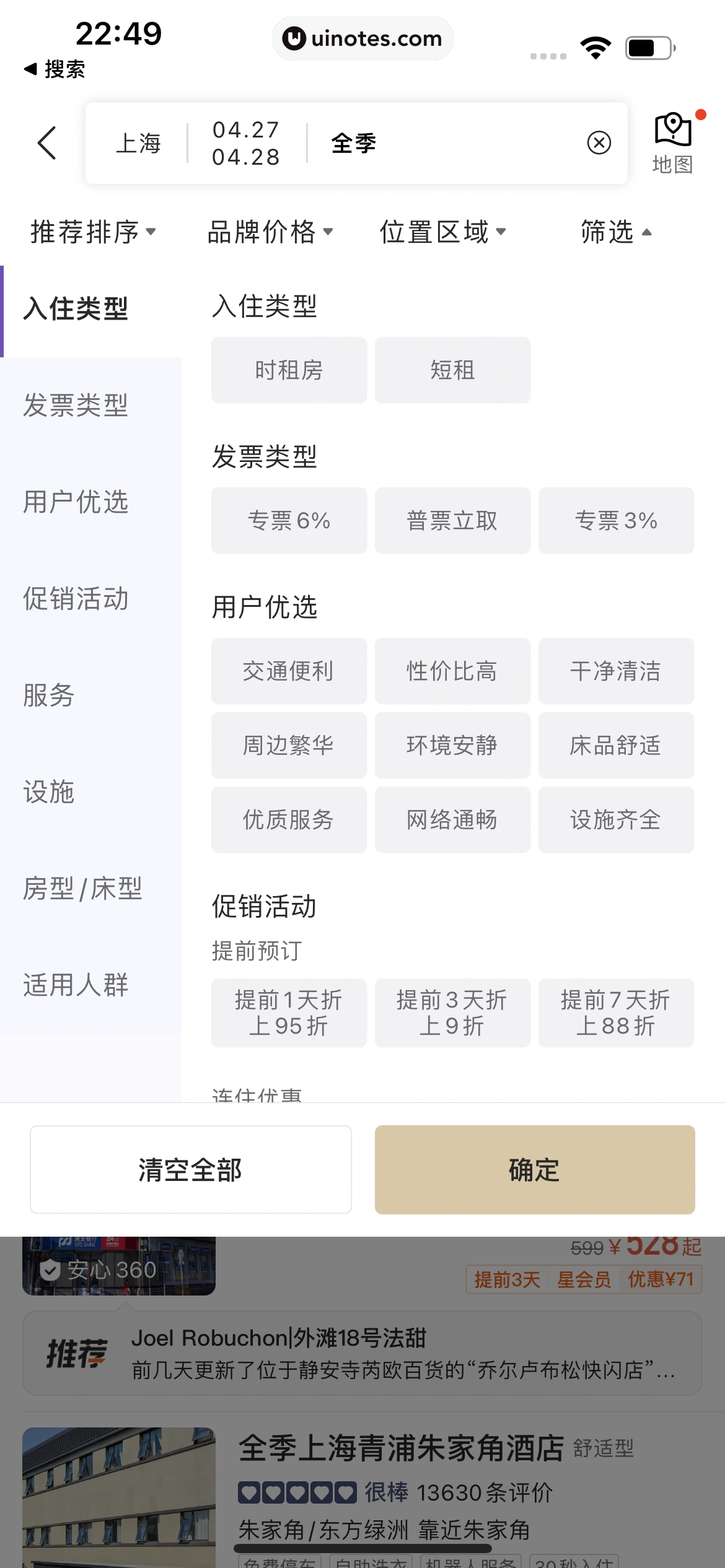725x1568 pixels.
Task: Choose 普票立取 invoice type
Action: click(x=452, y=521)
